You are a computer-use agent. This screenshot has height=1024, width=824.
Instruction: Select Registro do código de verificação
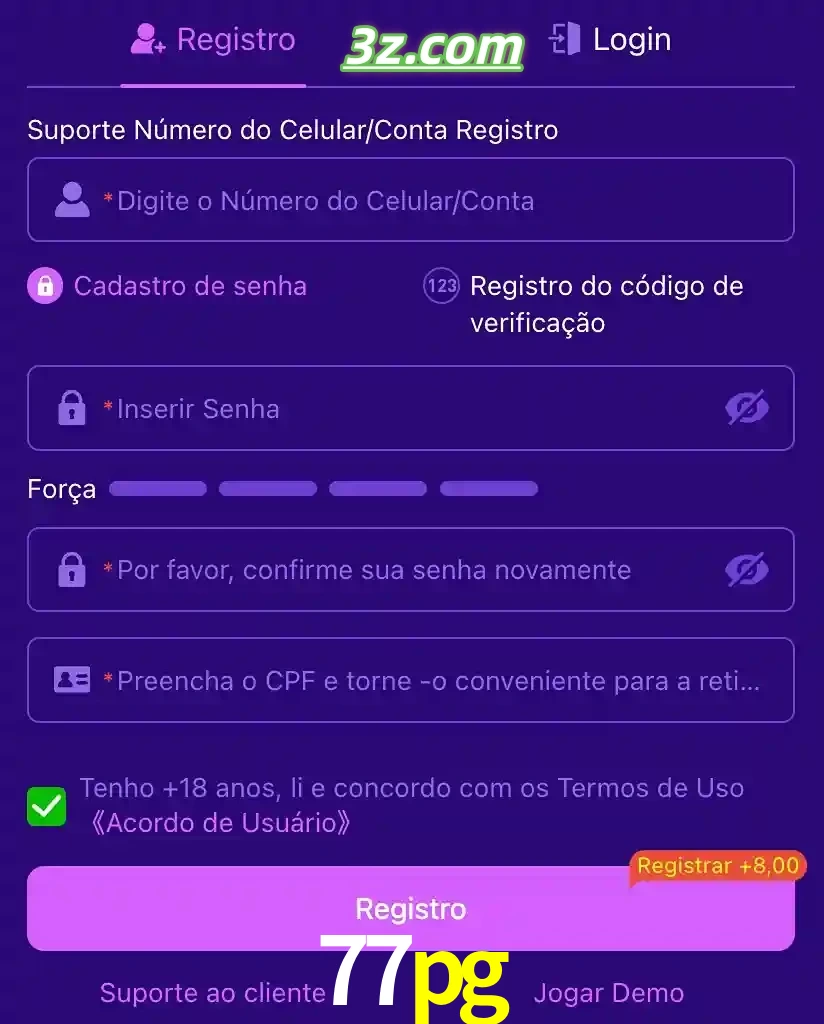click(x=585, y=303)
